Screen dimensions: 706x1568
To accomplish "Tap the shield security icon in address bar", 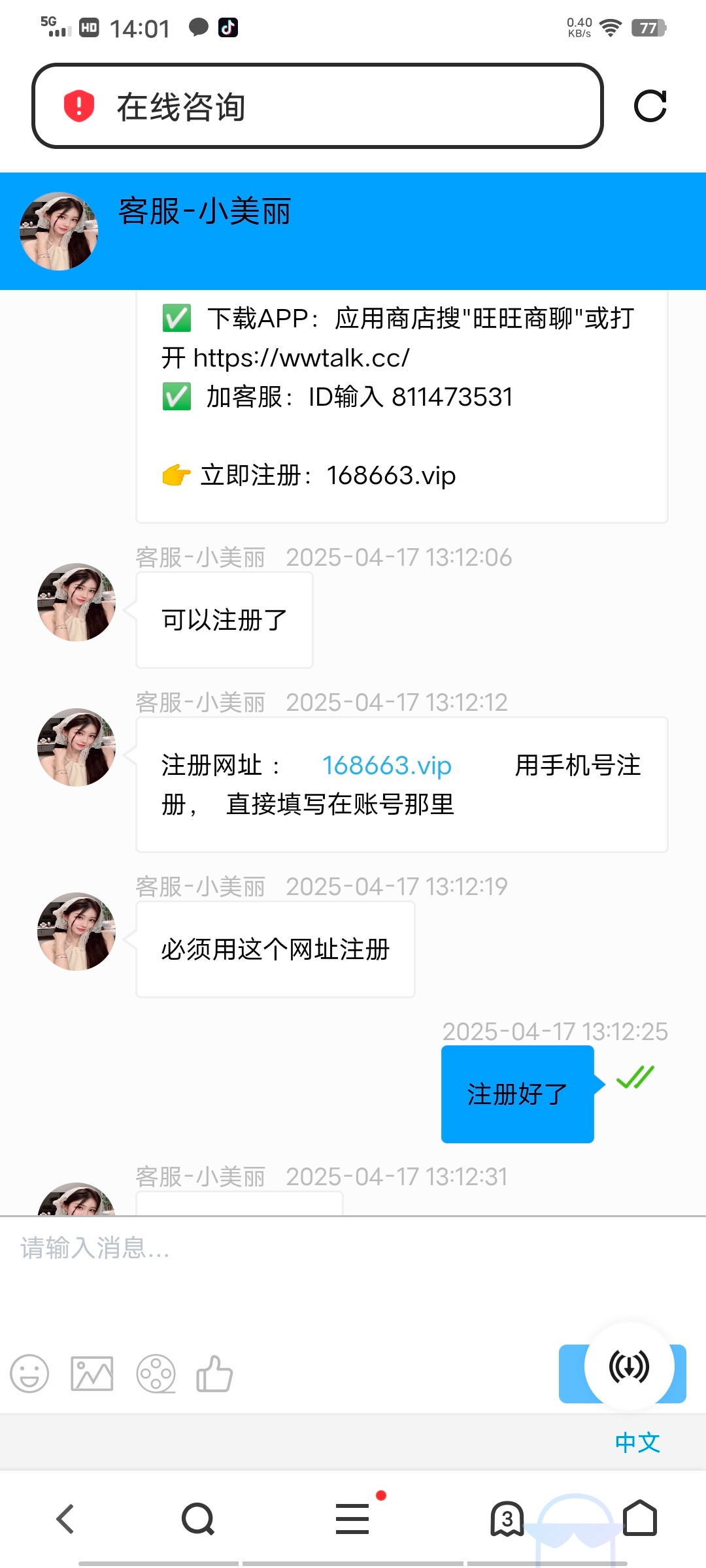I will 79,106.
